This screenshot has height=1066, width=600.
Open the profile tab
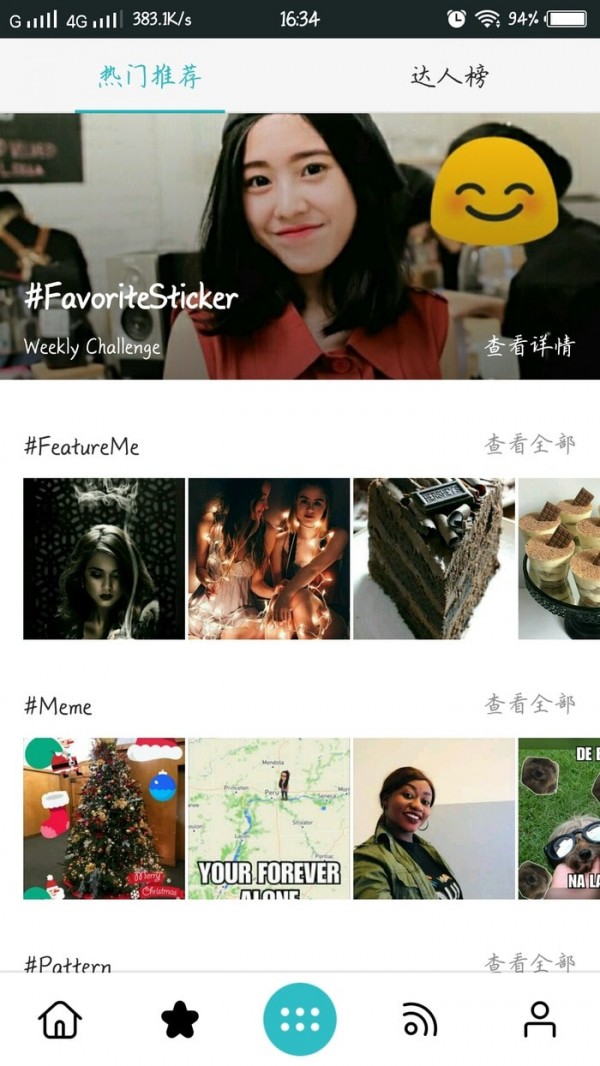coord(540,1019)
